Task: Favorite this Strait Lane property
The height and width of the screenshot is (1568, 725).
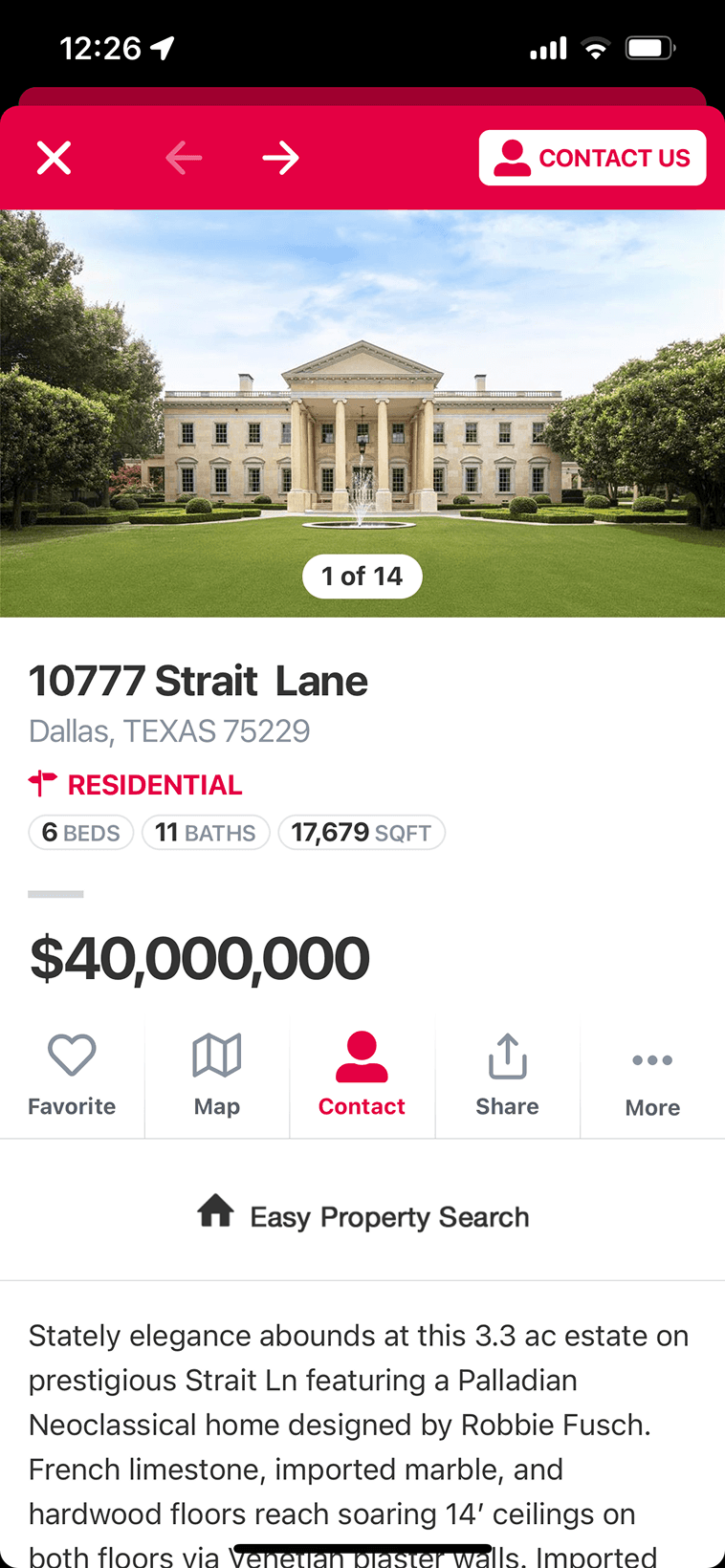Action: (x=72, y=1076)
